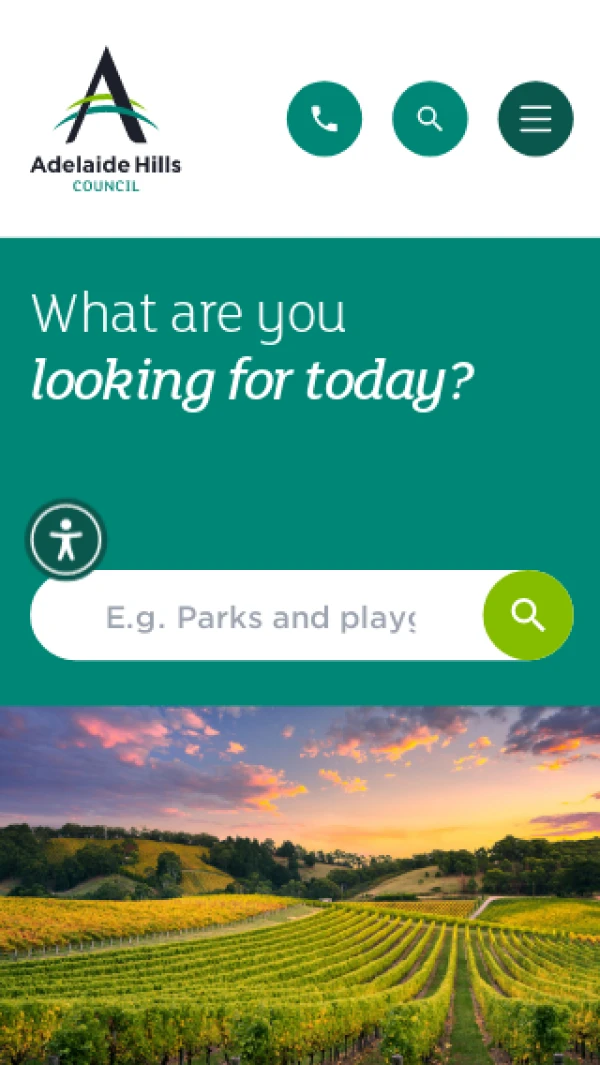Screen dimensions: 600x1065
Task: Open the search icon in the header
Action: [430, 119]
